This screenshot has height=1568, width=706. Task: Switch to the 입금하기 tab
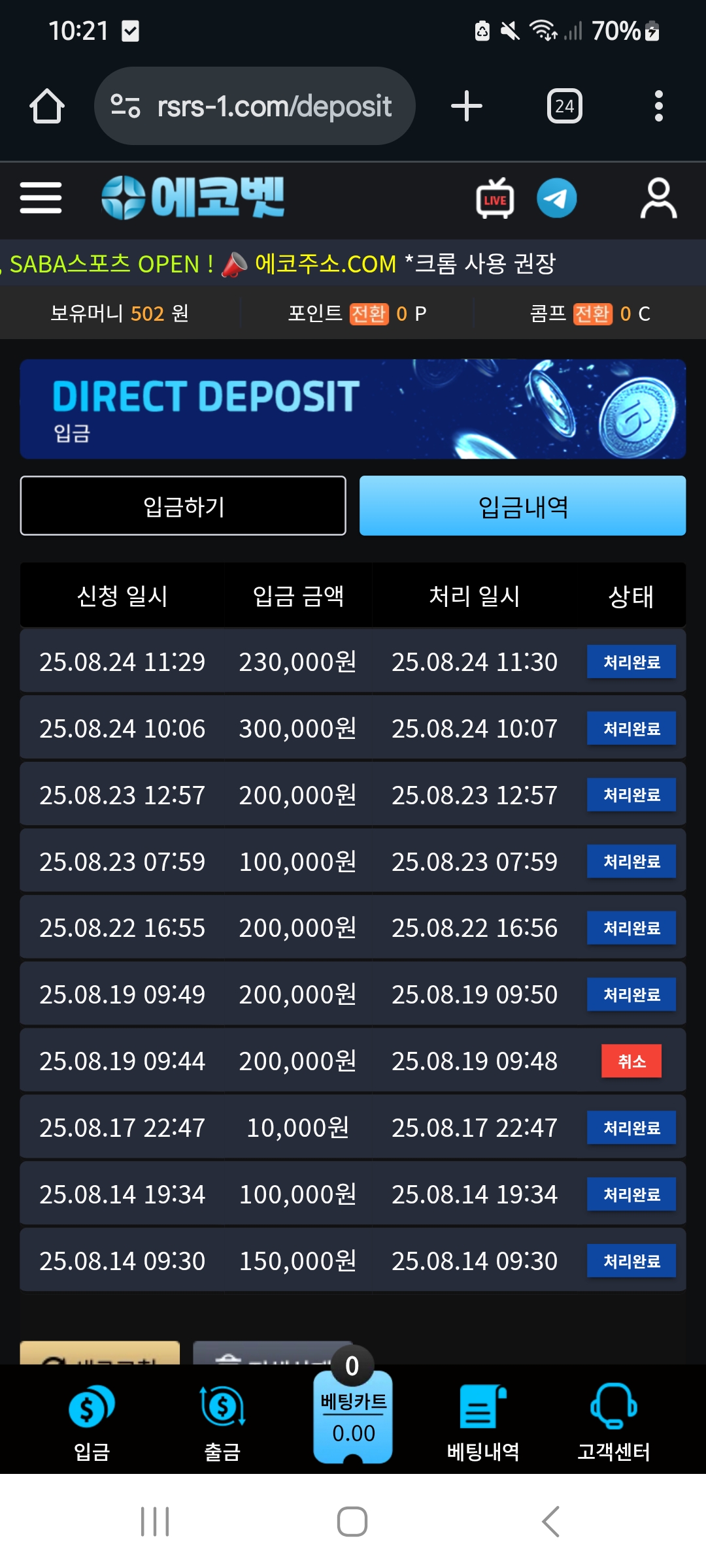(x=183, y=506)
